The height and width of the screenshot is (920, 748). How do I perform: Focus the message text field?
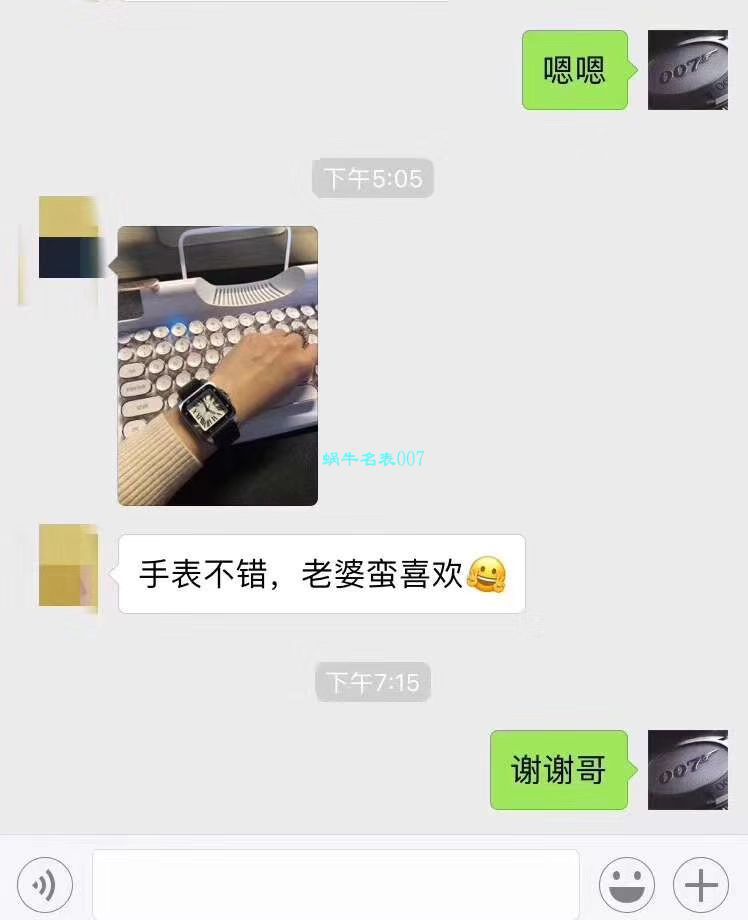(335, 885)
